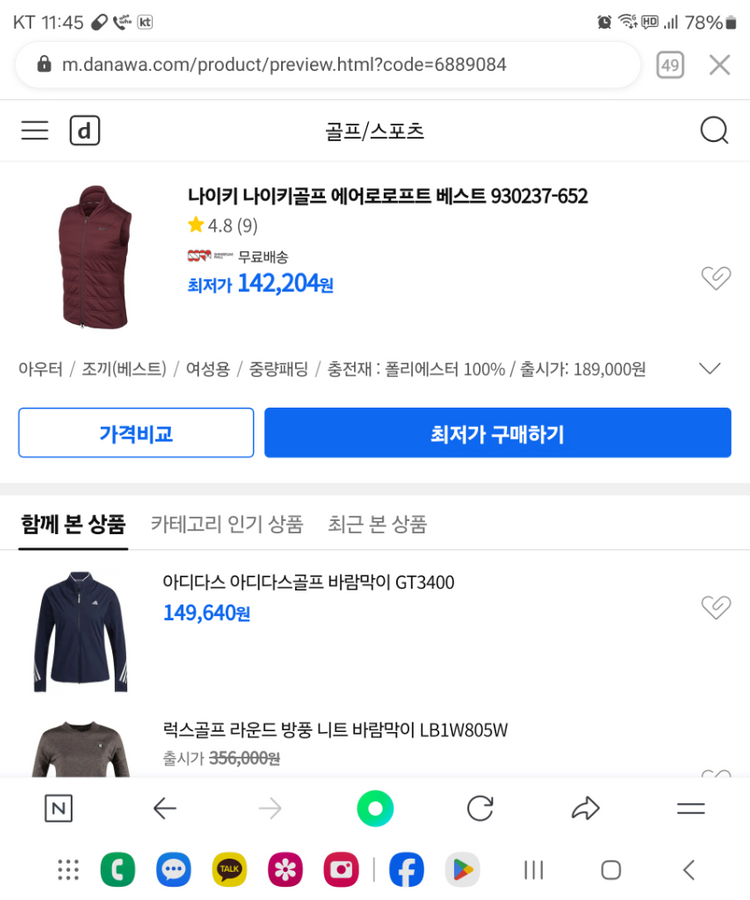This screenshot has height=900, width=750.
Task: Open the search on the golf product page
Action: click(714, 130)
